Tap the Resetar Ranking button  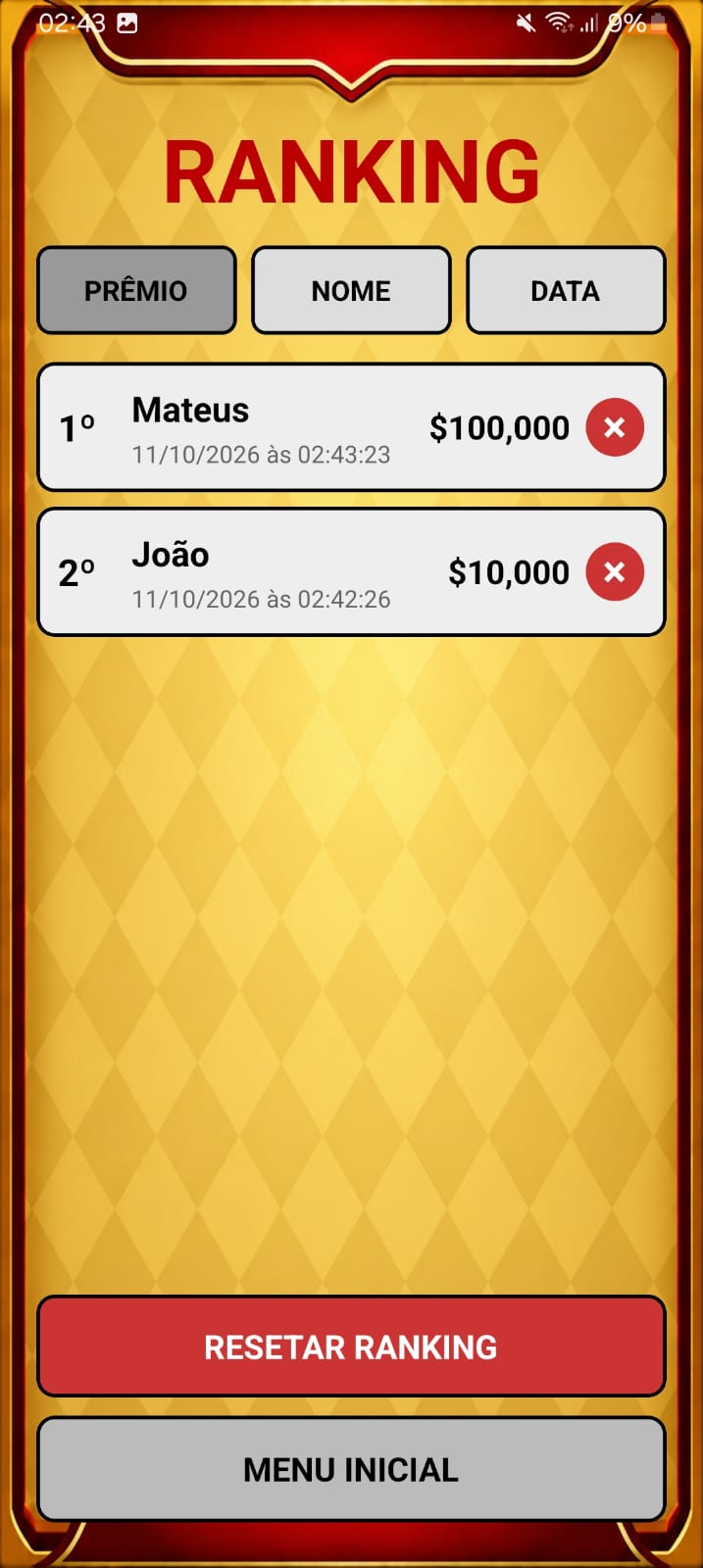click(351, 1347)
